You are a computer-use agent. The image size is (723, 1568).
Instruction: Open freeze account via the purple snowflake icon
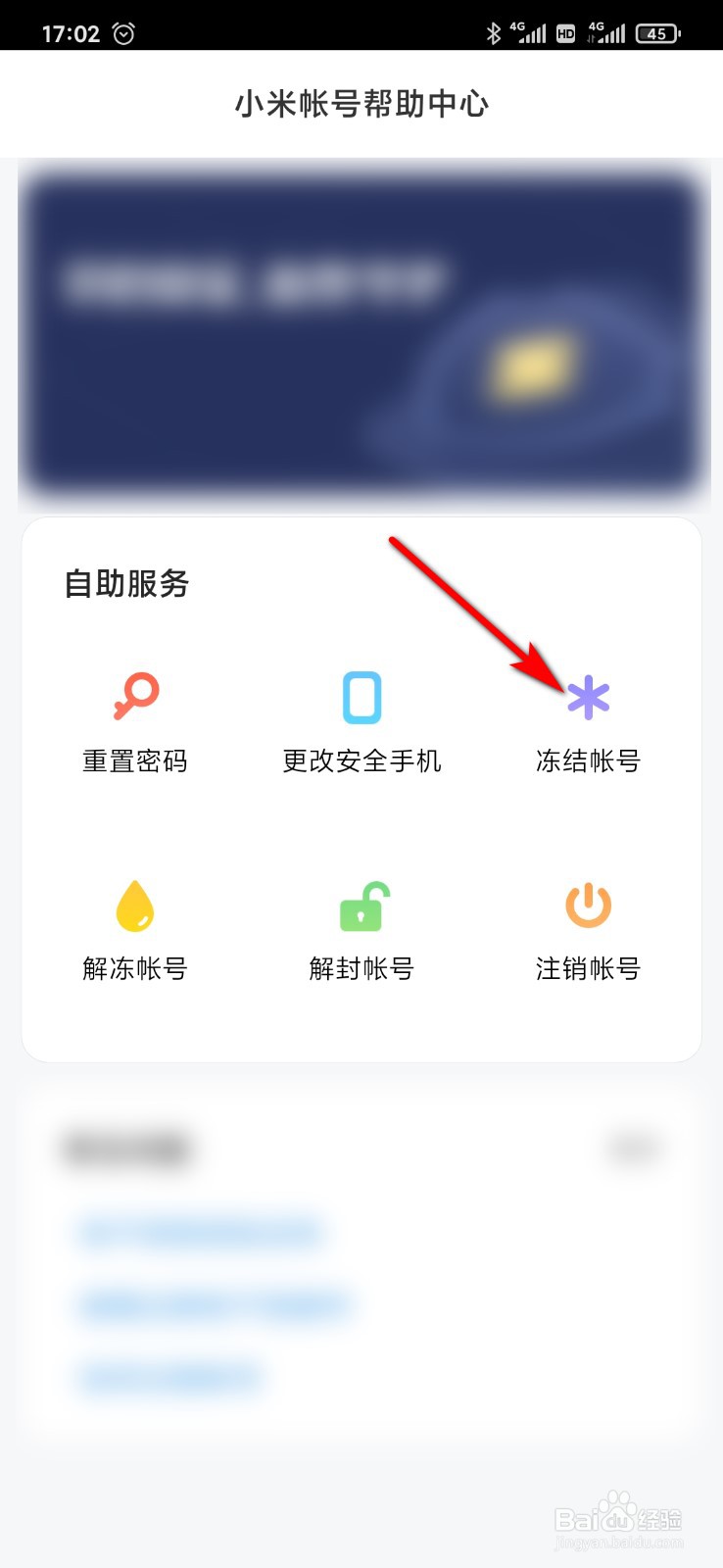point(587,698)
